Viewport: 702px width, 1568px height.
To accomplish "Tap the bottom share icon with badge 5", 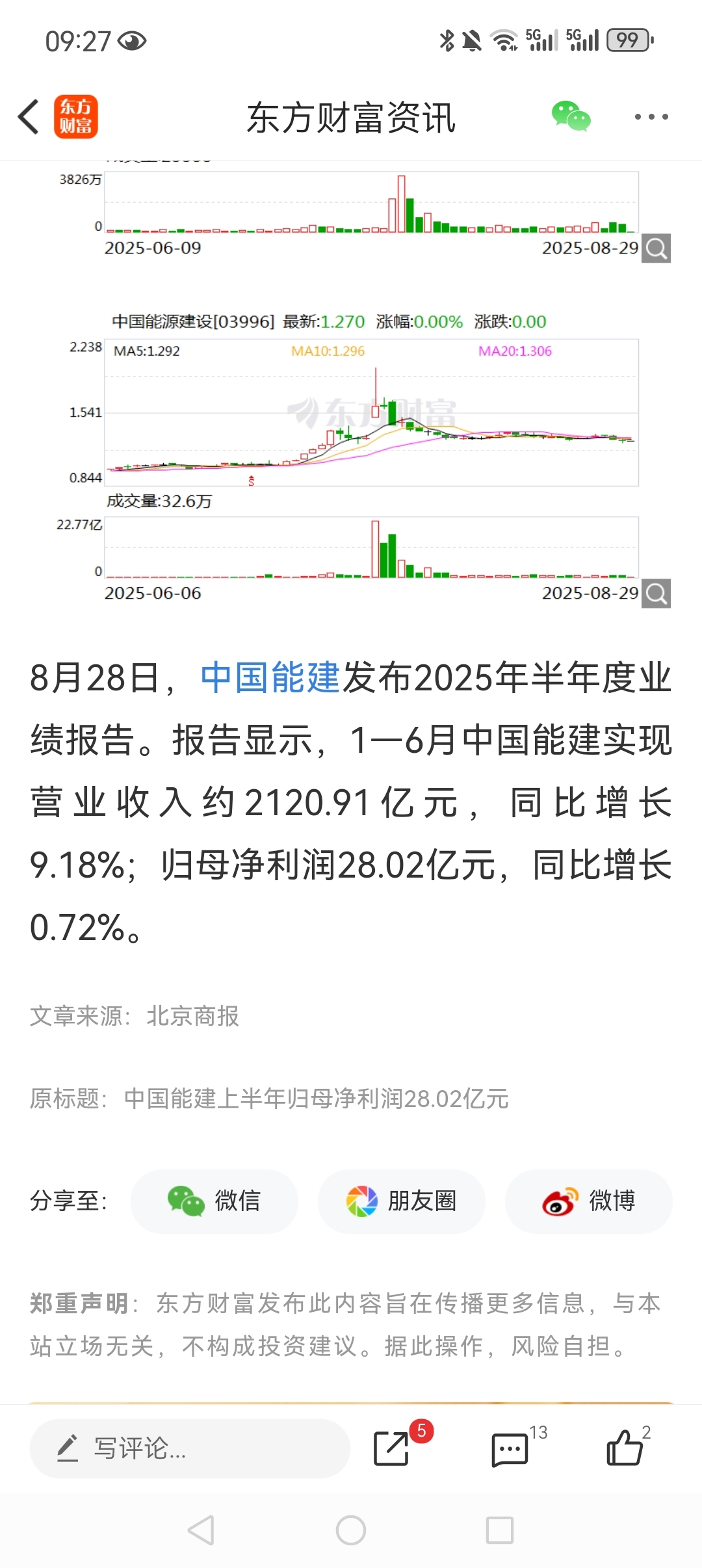I will click(x=393, y=1448).
